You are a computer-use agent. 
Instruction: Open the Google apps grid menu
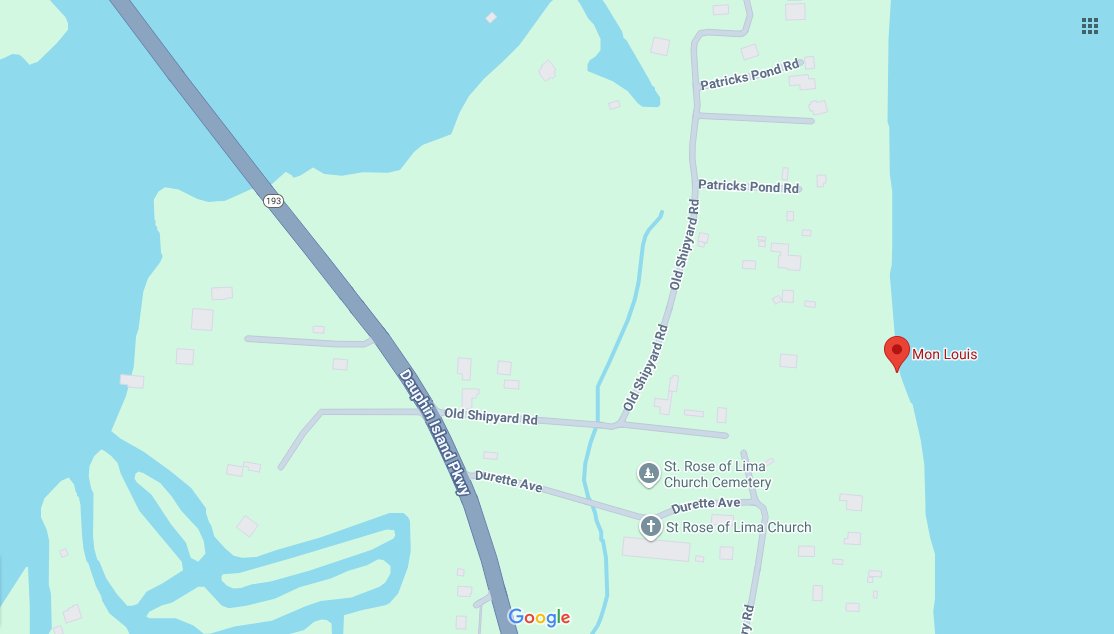(1090, 26)
